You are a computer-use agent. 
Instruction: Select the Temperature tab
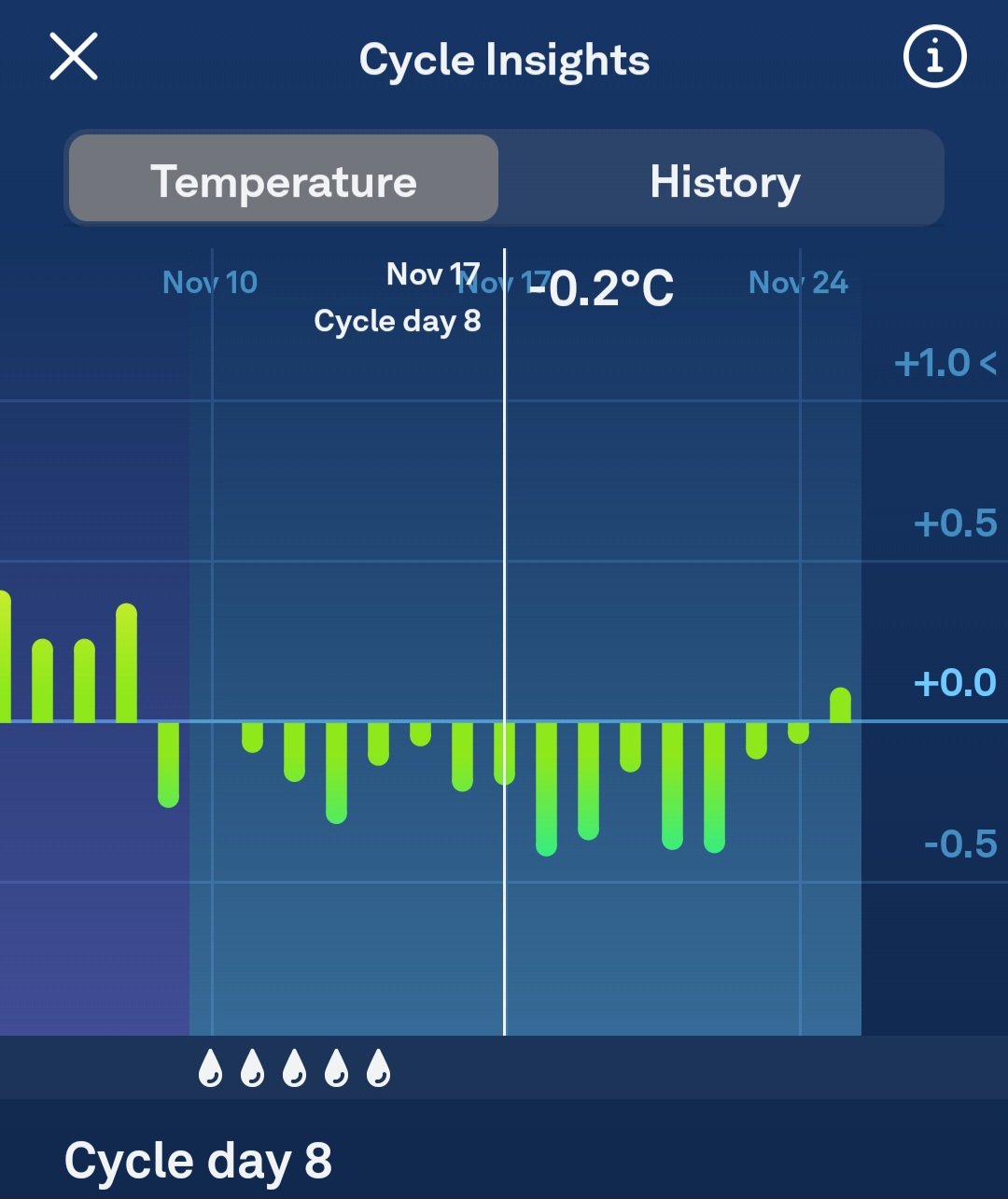pyautogui.click(x=284, y=180)
